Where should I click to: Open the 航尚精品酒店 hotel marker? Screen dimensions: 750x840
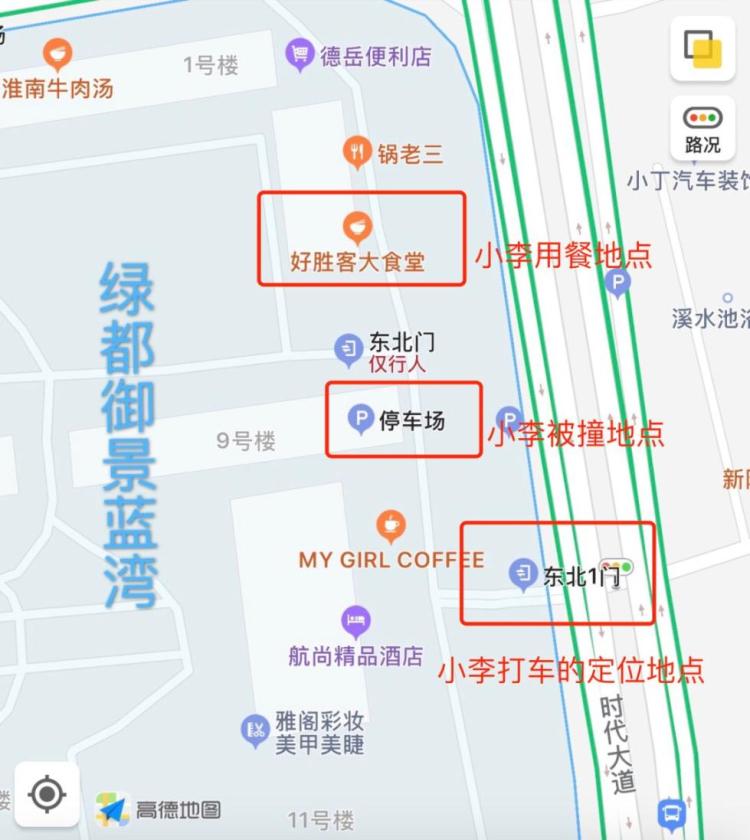click(x=355, y=624)
